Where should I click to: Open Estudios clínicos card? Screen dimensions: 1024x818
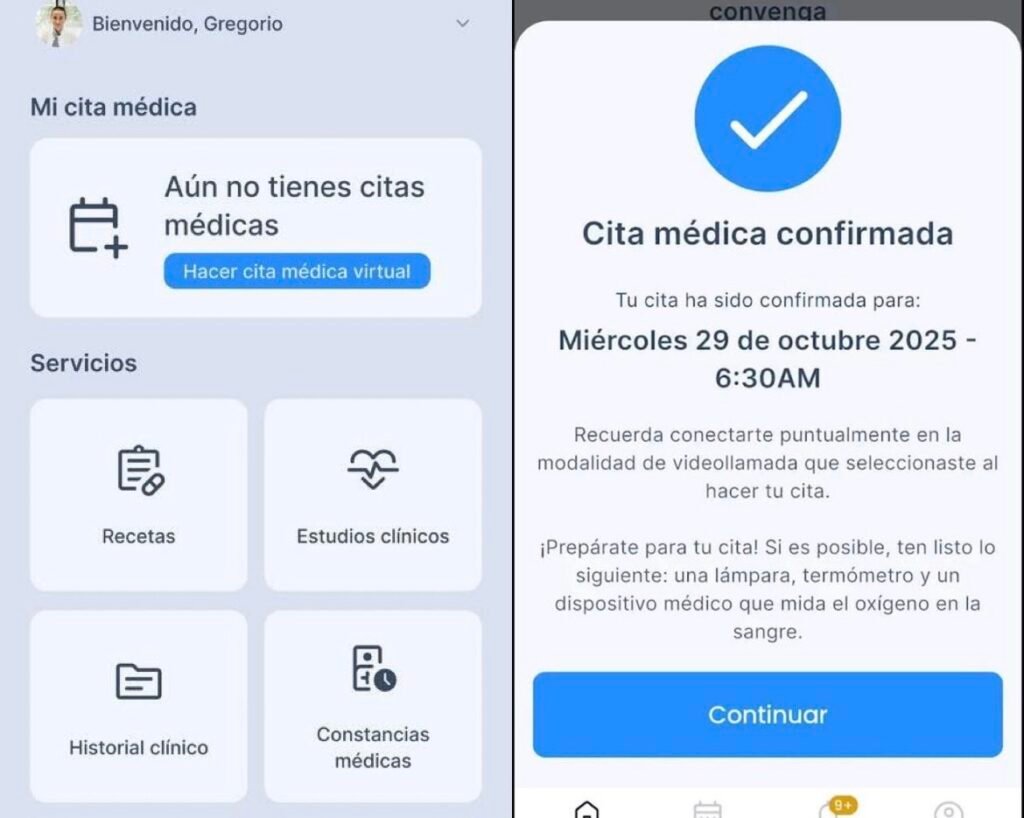[x=373, y=495]
